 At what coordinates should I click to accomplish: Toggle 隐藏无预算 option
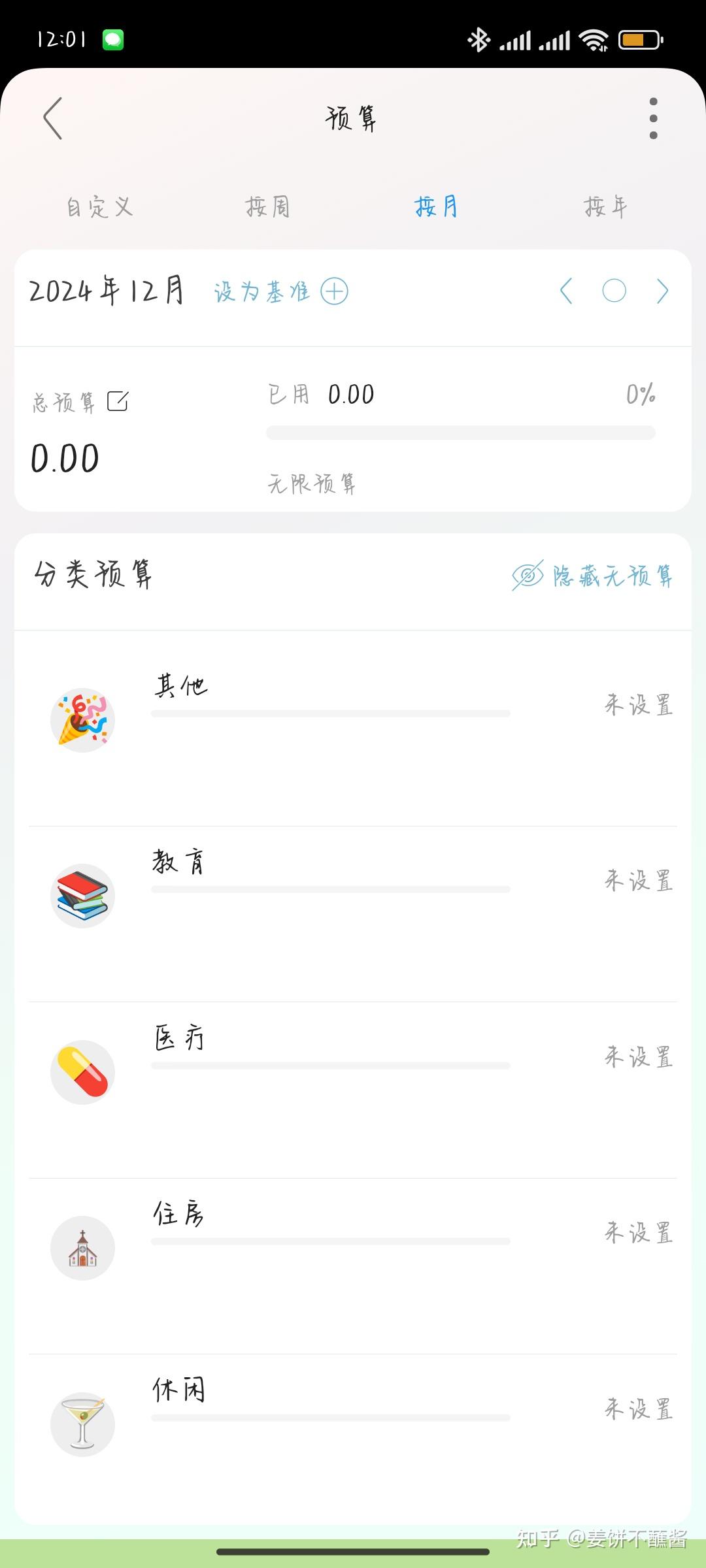[x=592, y=576]
